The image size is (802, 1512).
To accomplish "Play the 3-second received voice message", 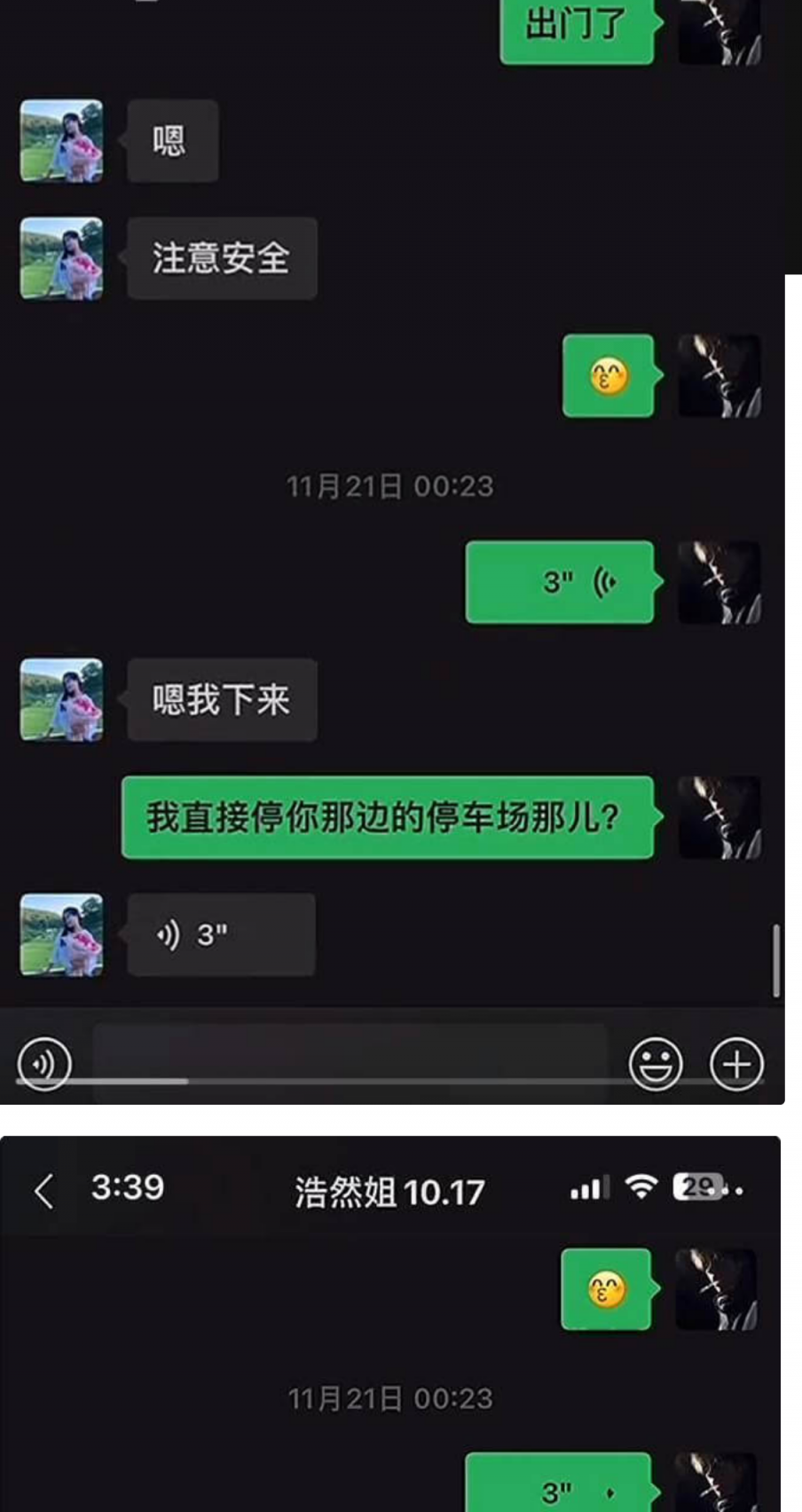I will coord(220,933).
